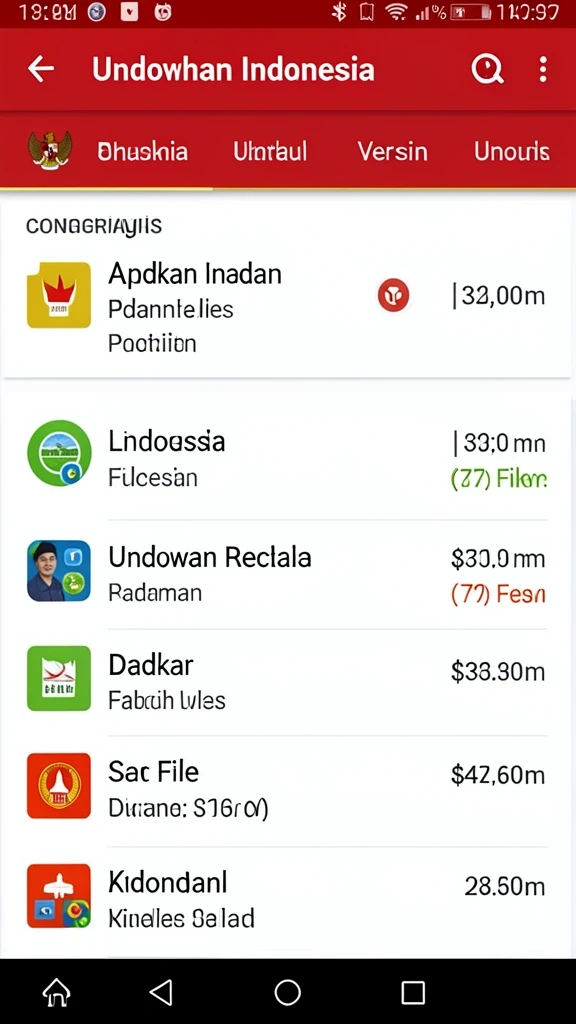Image resolution: width=576 pixels, height=1024 pixels.
Task: Select the Versin tab
Action: [x=392, y=152]
